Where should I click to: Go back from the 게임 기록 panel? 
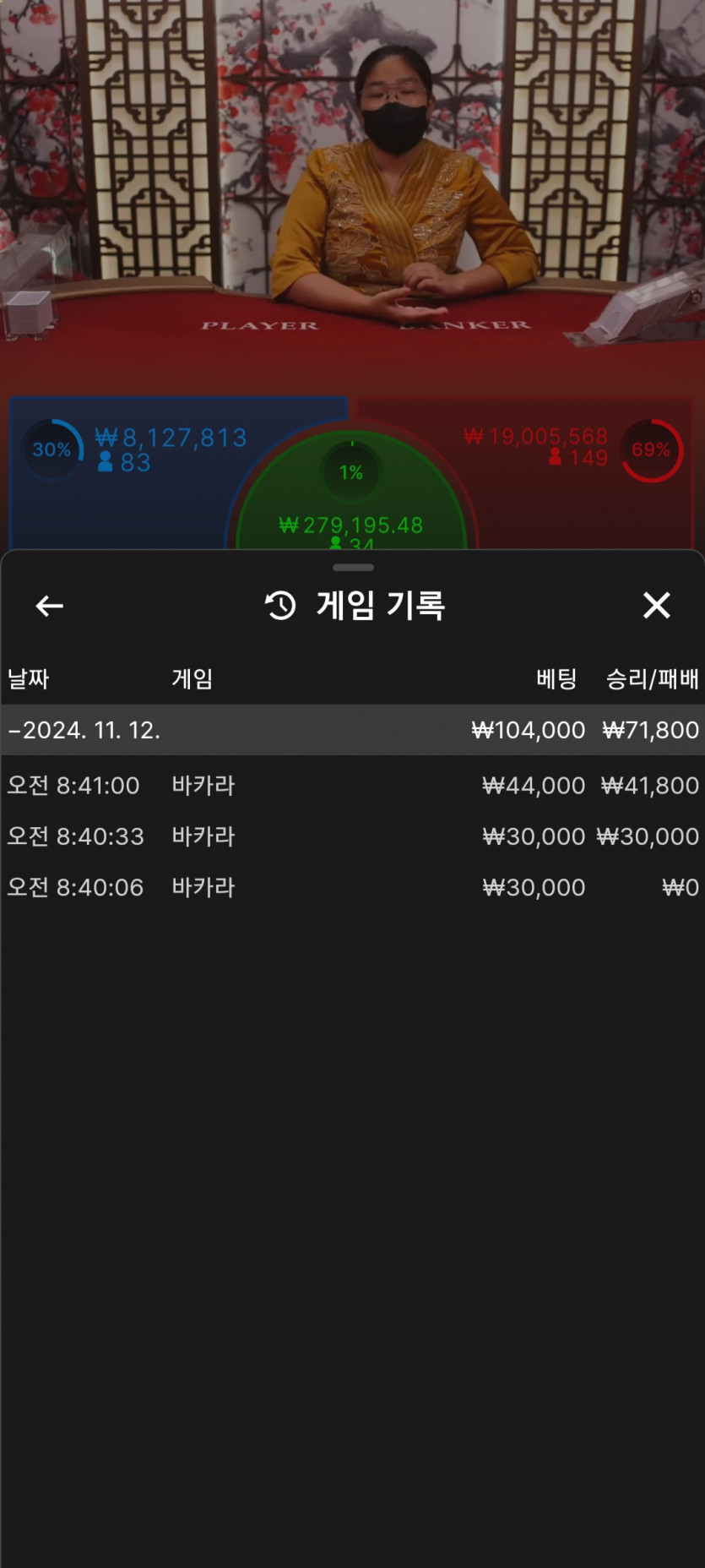(x=49, y=606)
